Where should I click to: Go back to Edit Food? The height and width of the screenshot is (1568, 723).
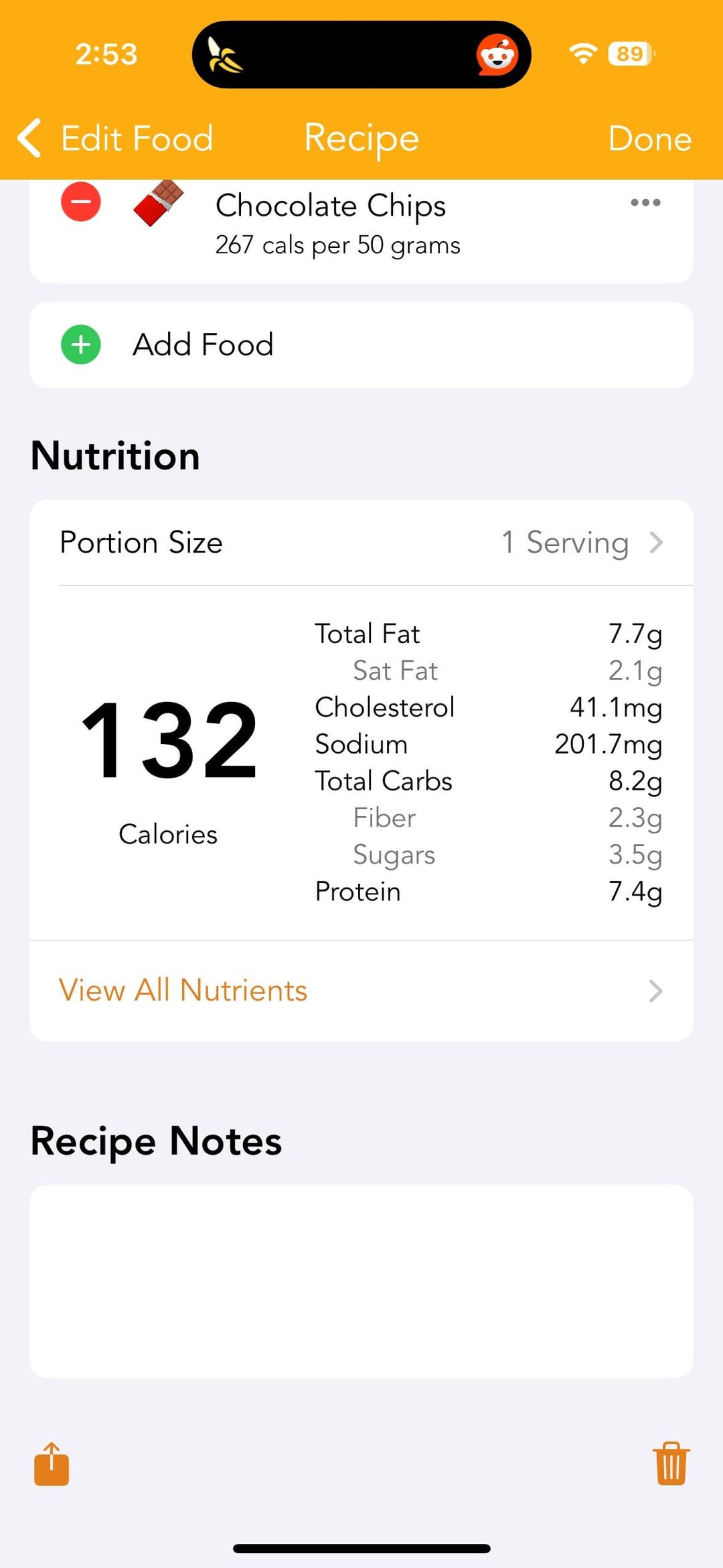coord(115,139)
